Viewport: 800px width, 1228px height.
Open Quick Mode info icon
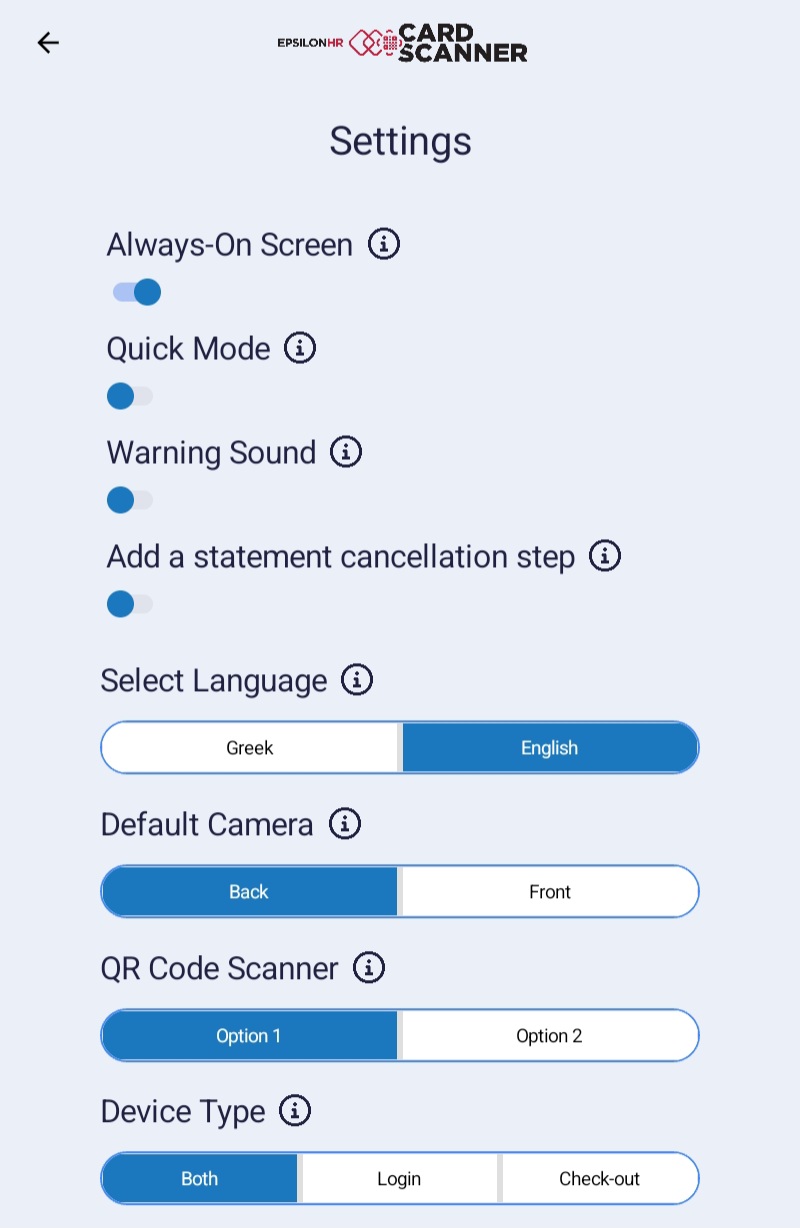click(300, 348)
